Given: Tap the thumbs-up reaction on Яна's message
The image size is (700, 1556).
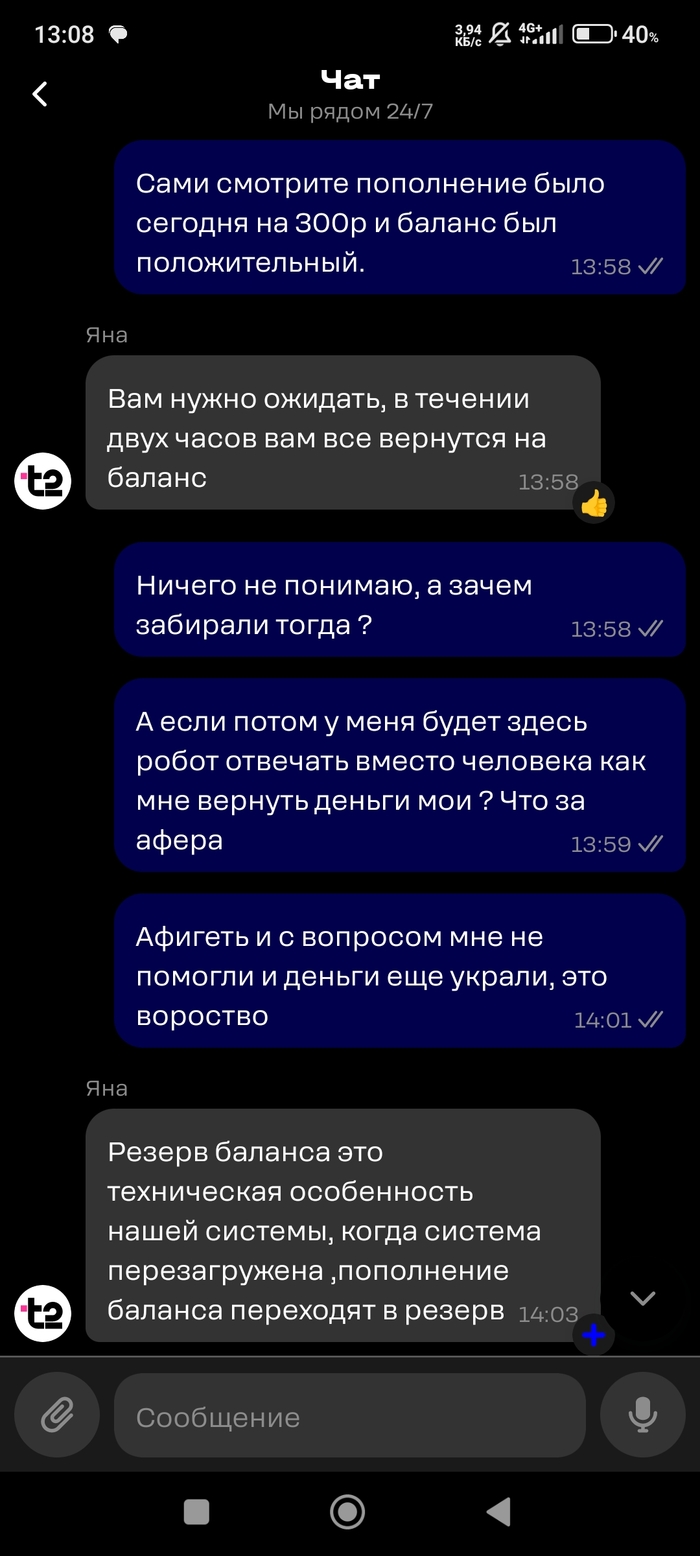Looking at the screenshot, I should click(x=594, y=504).
